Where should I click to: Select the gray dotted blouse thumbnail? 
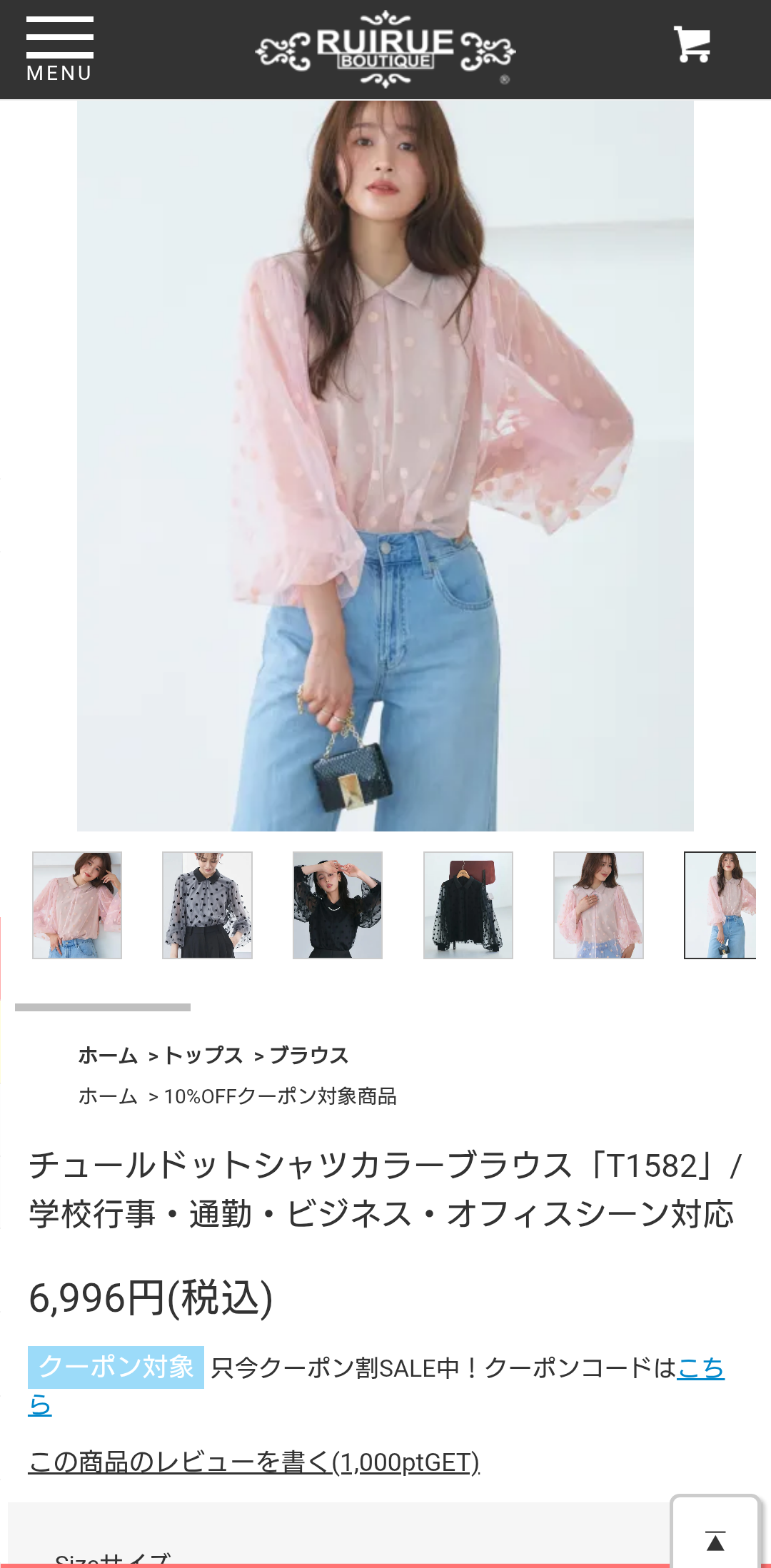click(207, 904)
